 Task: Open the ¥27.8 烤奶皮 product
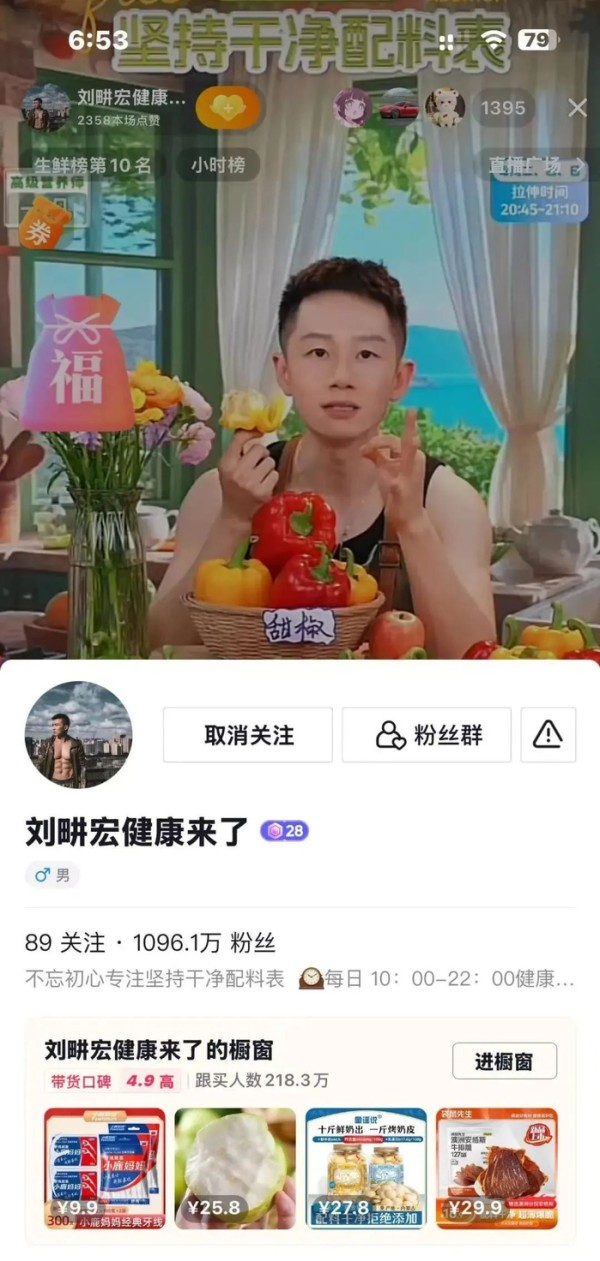pyautogui.click(x=366, y=1168)
